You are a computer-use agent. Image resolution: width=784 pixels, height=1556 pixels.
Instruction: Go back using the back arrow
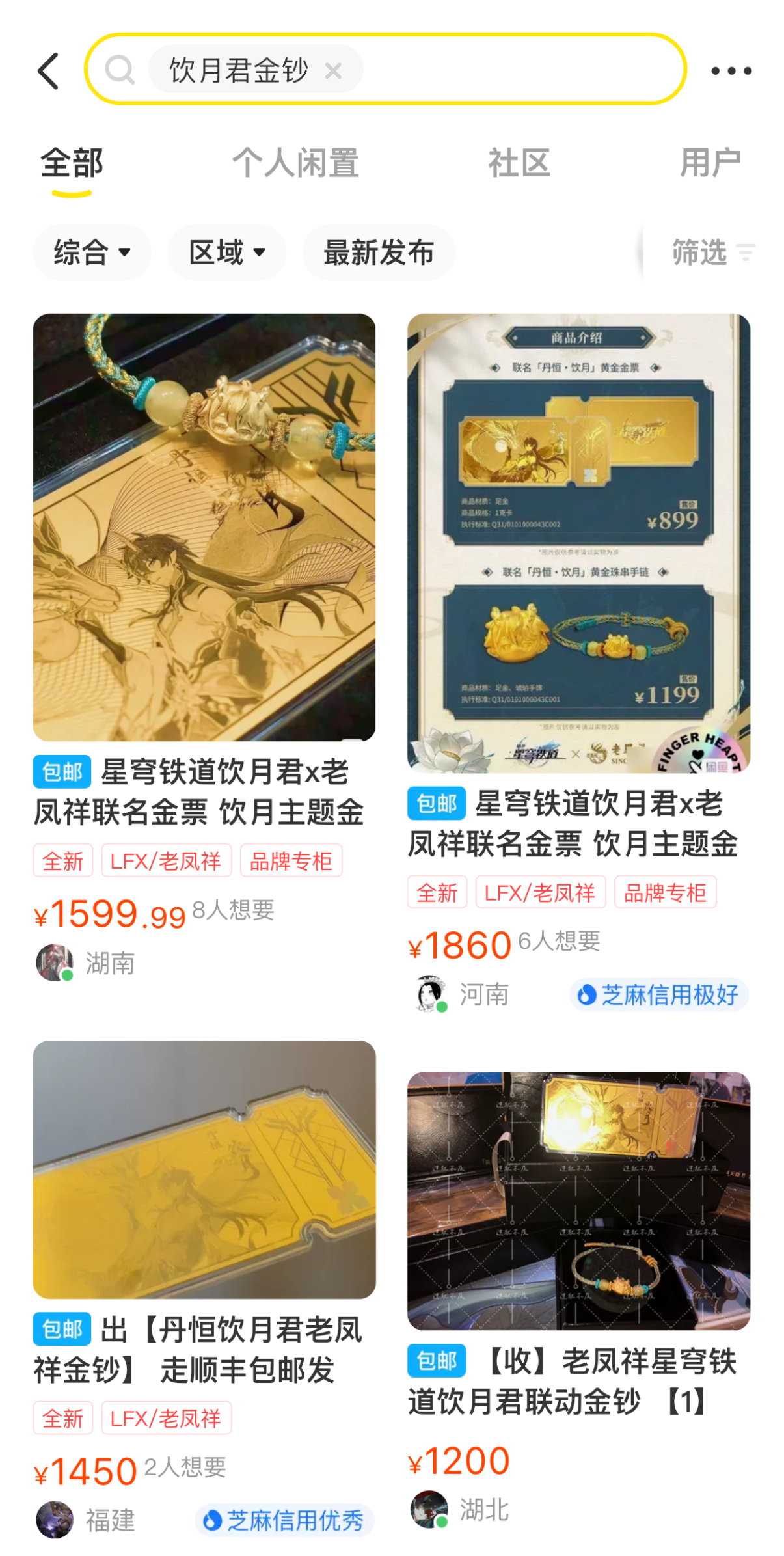pyautogui.click(x=49, y=70)
